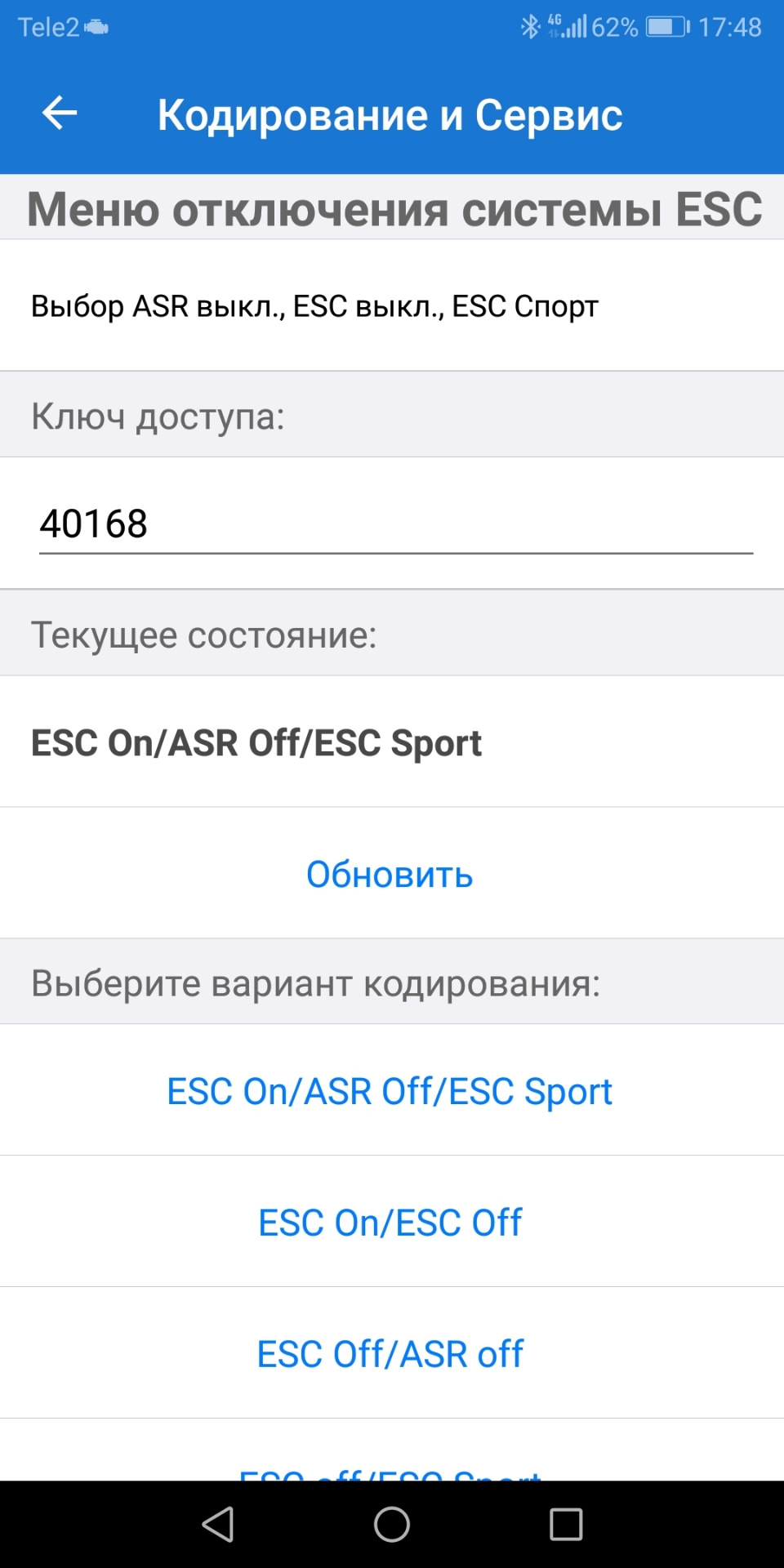
Task: Edit the Ключ доступа field with 40168
Action: [395, 524]
